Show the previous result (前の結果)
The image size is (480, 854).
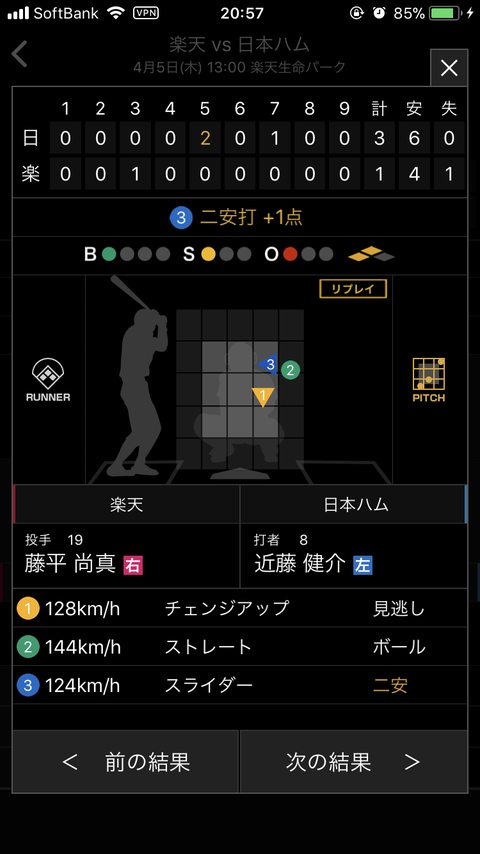point(126,761)
